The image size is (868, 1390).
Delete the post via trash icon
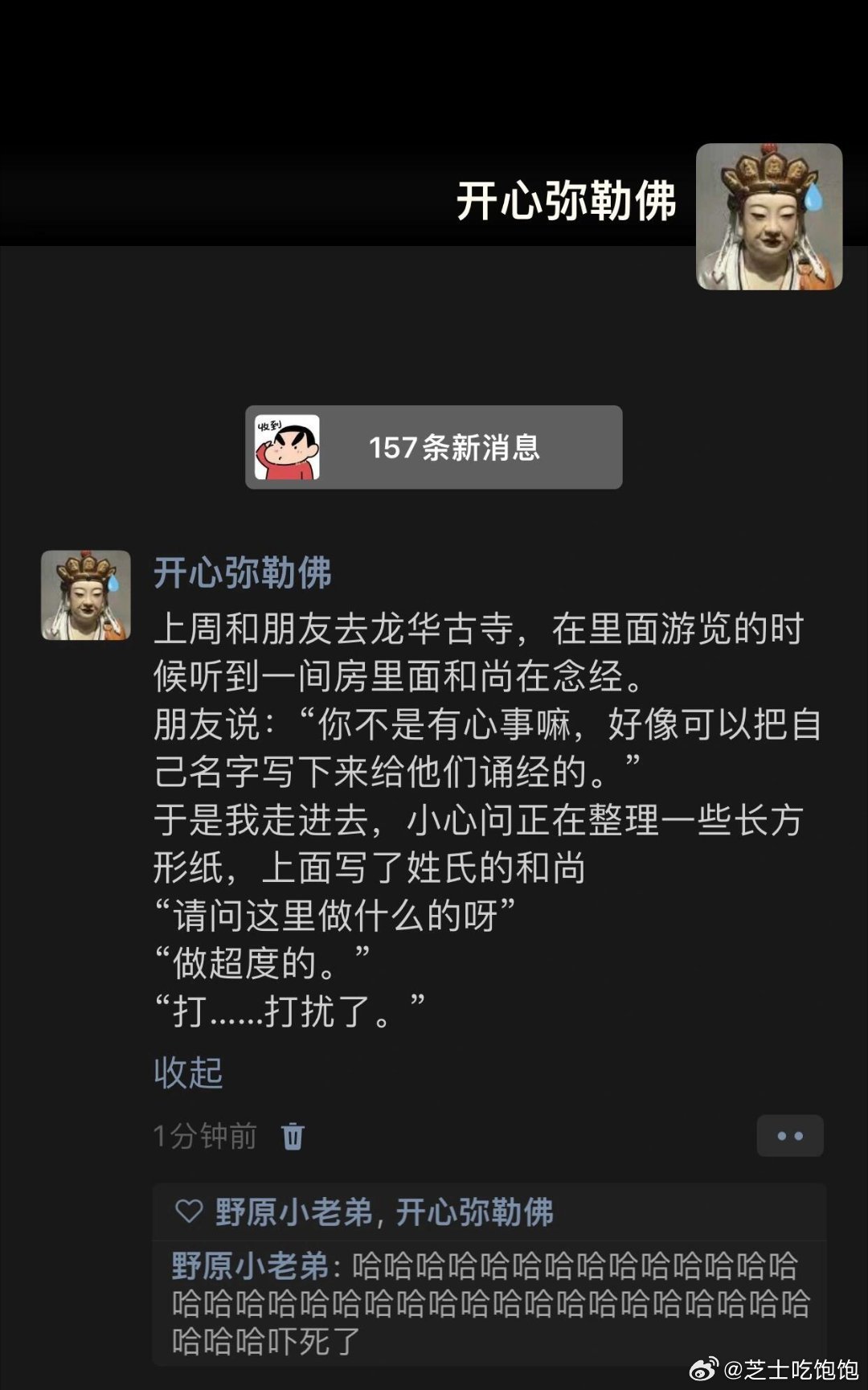(293, 1136)
